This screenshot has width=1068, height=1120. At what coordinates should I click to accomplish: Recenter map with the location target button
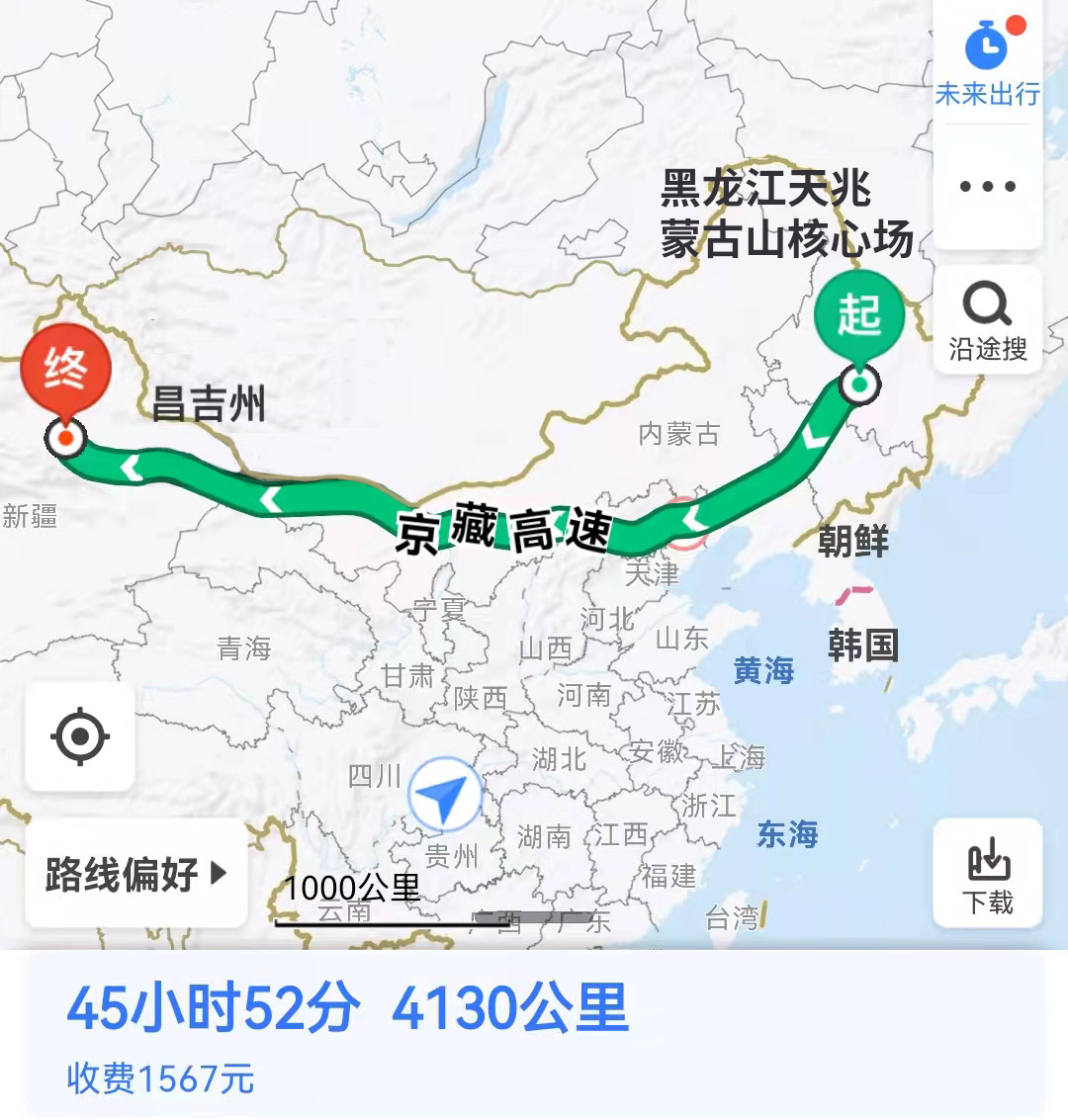[80, 736]
